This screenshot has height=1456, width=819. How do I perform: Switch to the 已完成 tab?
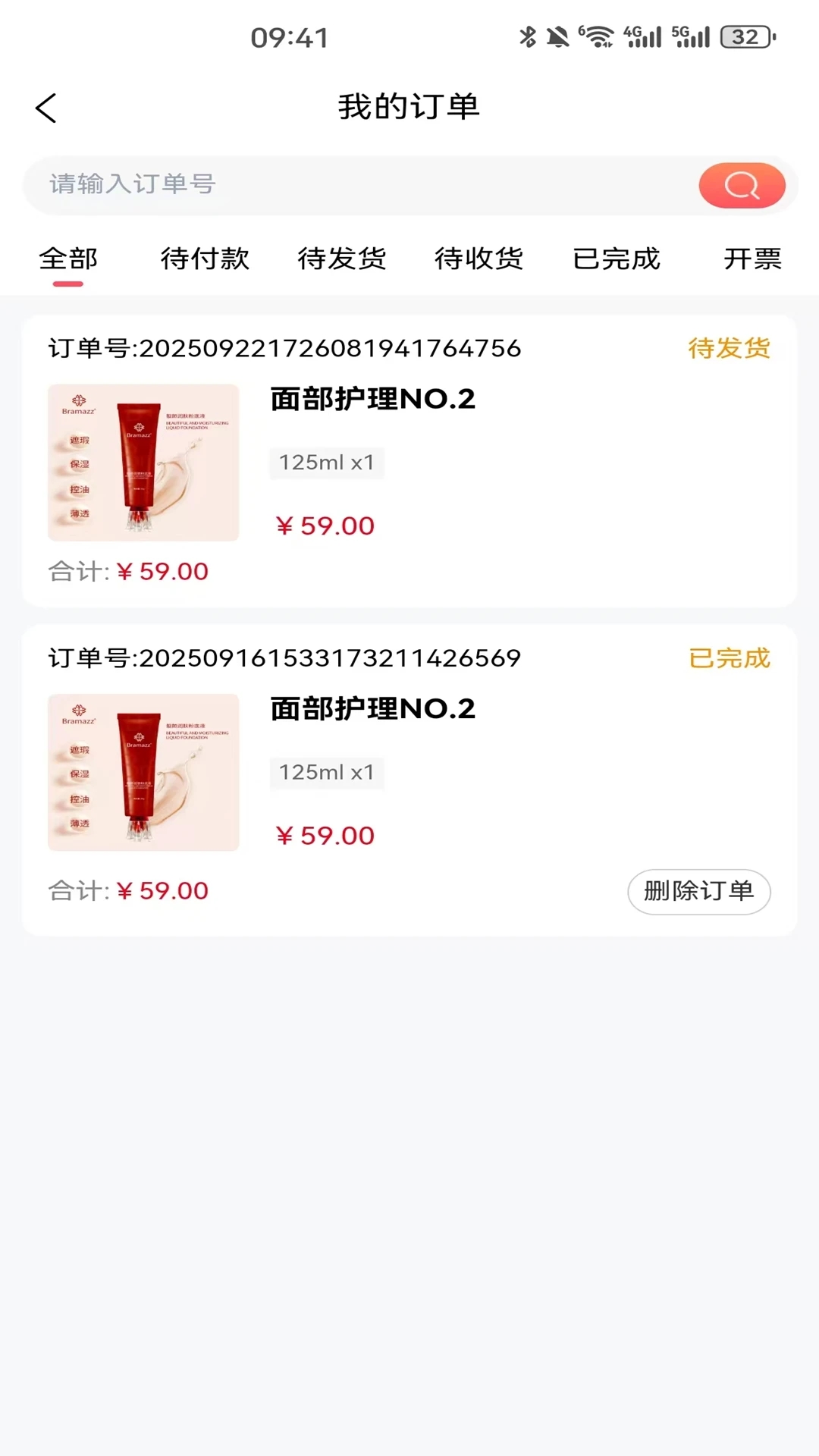click(616, 259)
